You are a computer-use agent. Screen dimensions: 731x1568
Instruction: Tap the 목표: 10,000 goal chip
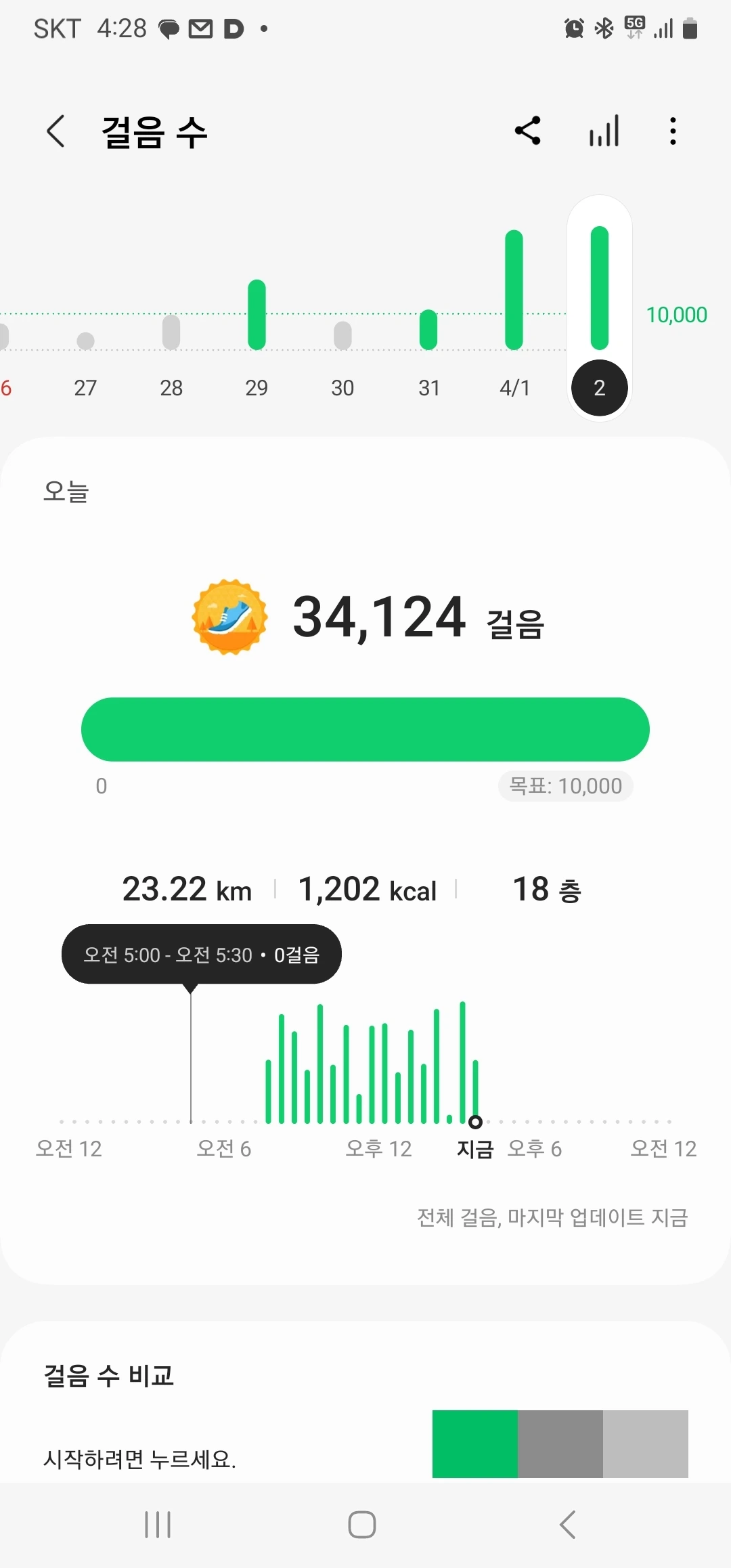click(x=566, y=786)
